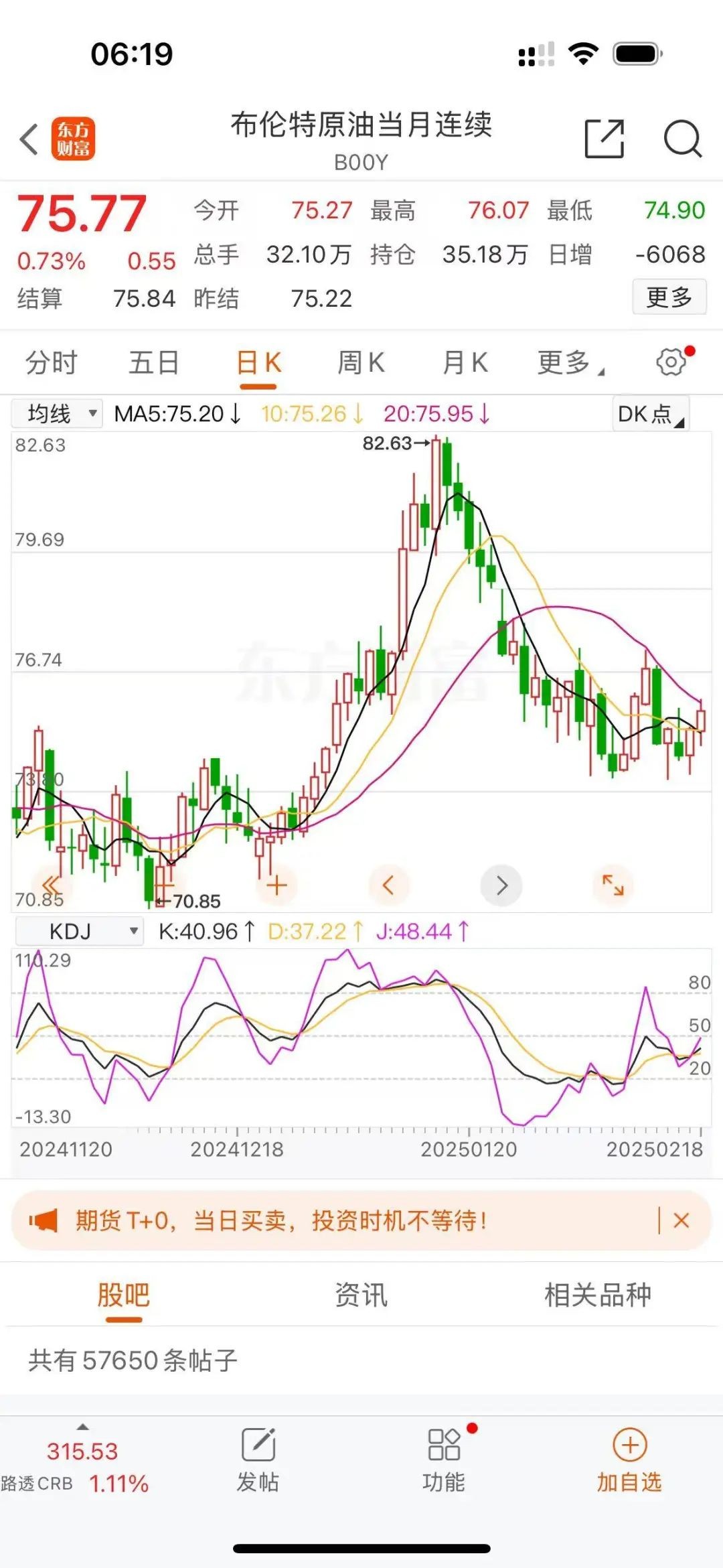Image resolution: width=723 pixels, height=1568 pixels.
Task: Go back using the top-left arrow
Action: pyautogui.click(x=29, y=139)
